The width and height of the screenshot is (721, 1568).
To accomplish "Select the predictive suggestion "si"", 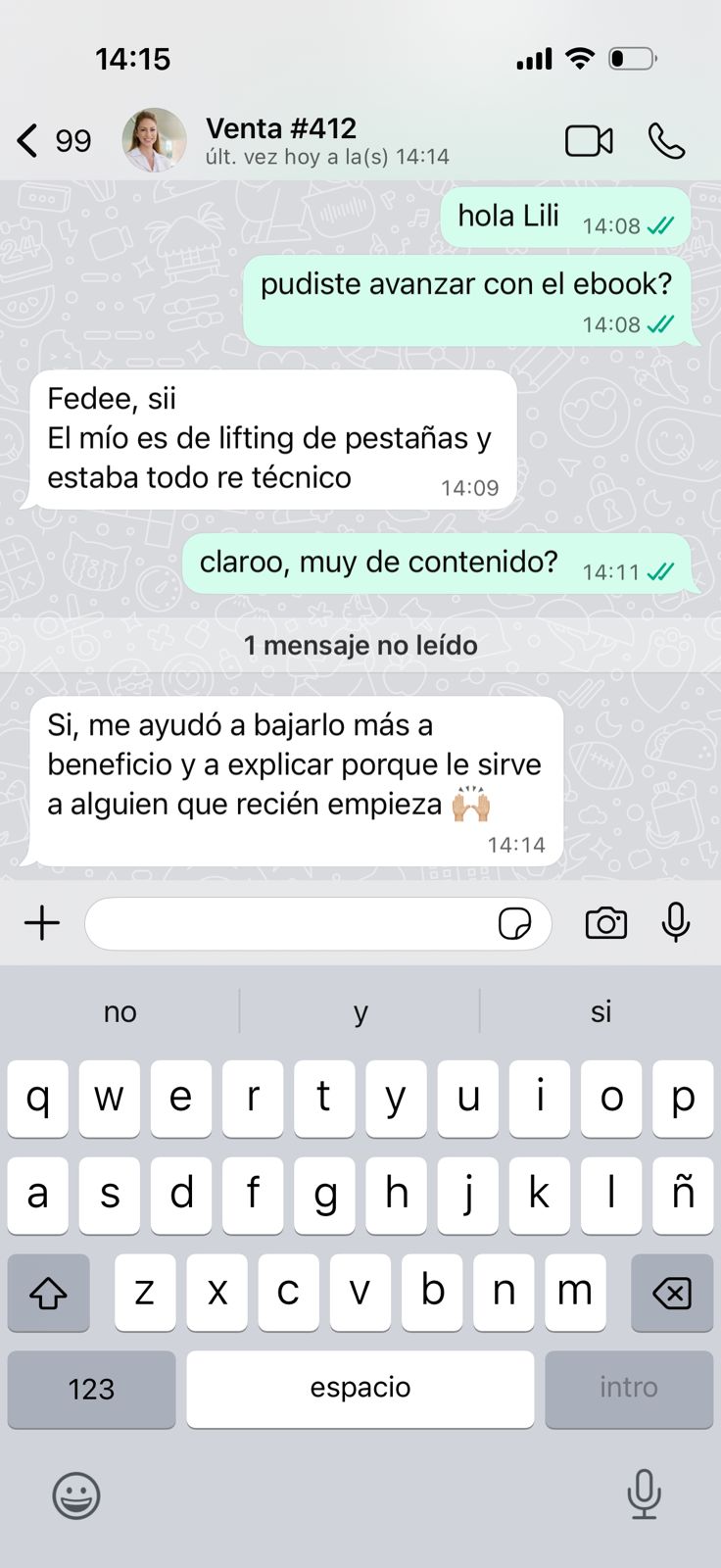I will [601, 1011].
